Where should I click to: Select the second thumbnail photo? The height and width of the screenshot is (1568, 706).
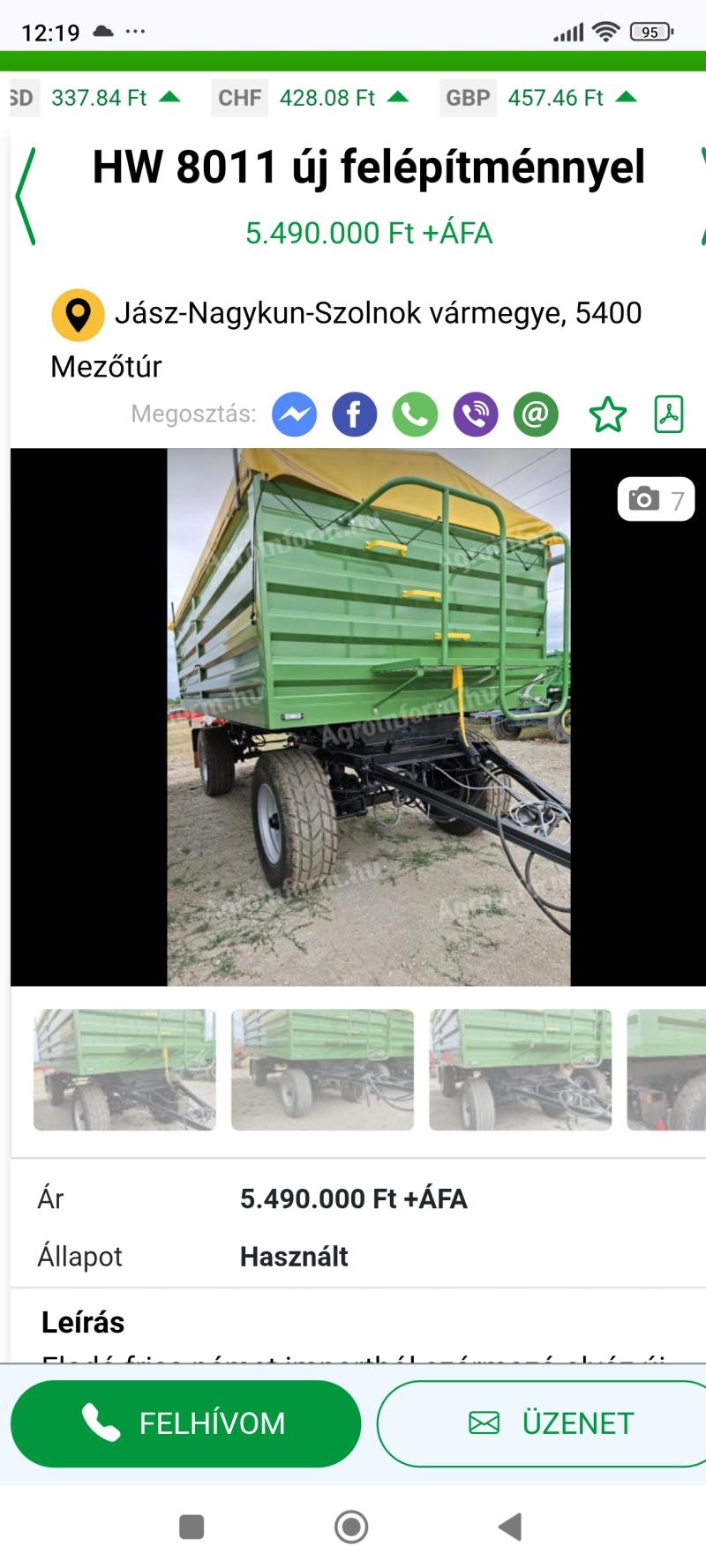[x=322, y=1070]
